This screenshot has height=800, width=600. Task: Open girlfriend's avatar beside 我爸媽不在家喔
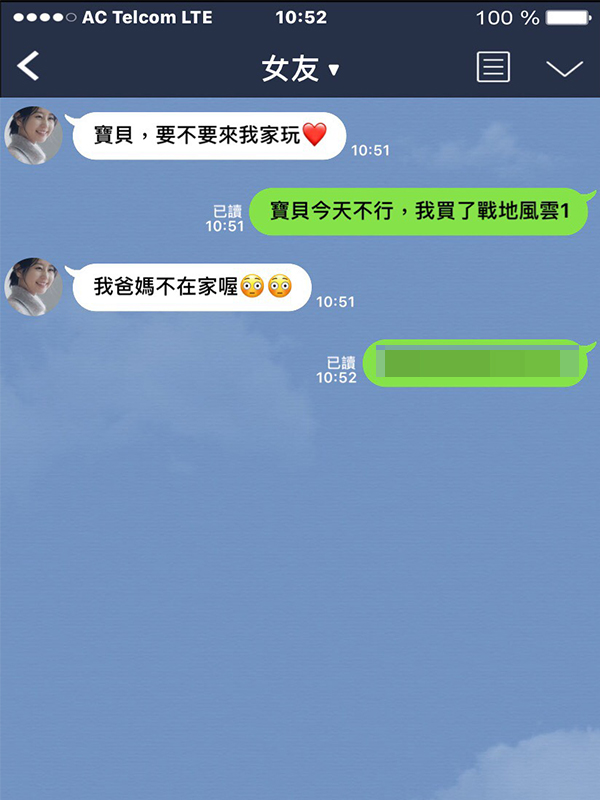coord(34,286)
